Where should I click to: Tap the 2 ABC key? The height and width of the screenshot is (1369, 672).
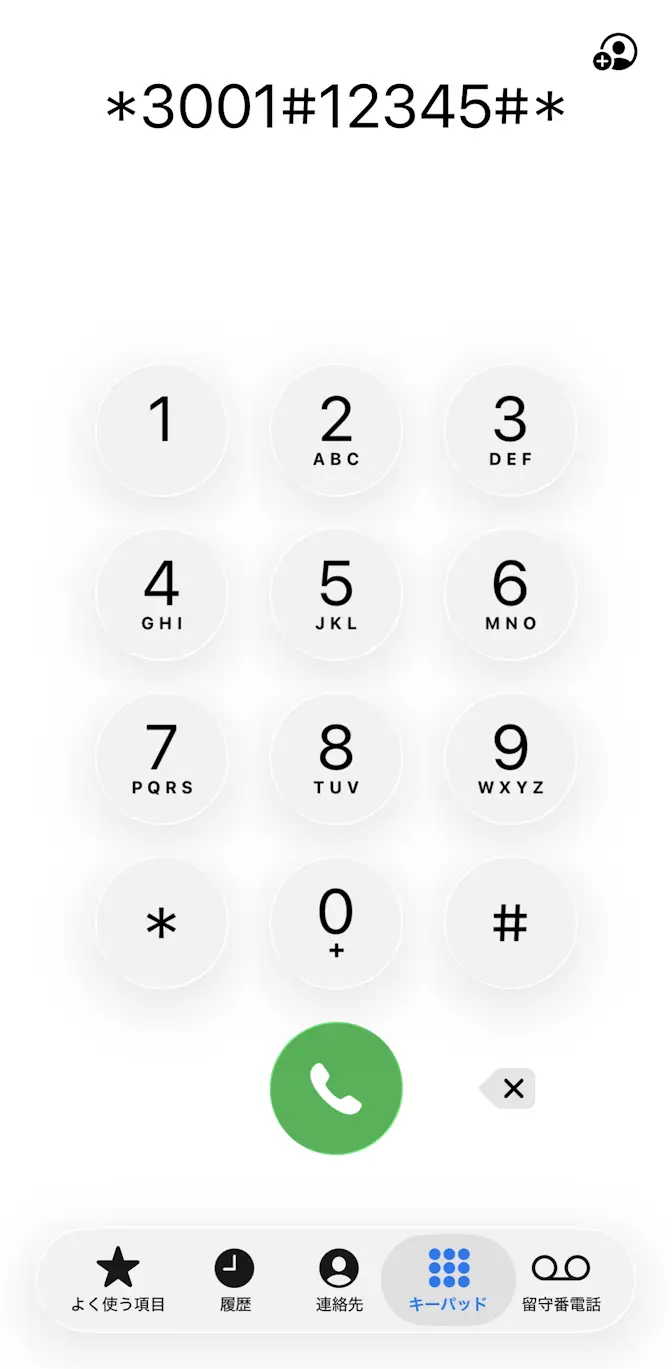(336, 430)
